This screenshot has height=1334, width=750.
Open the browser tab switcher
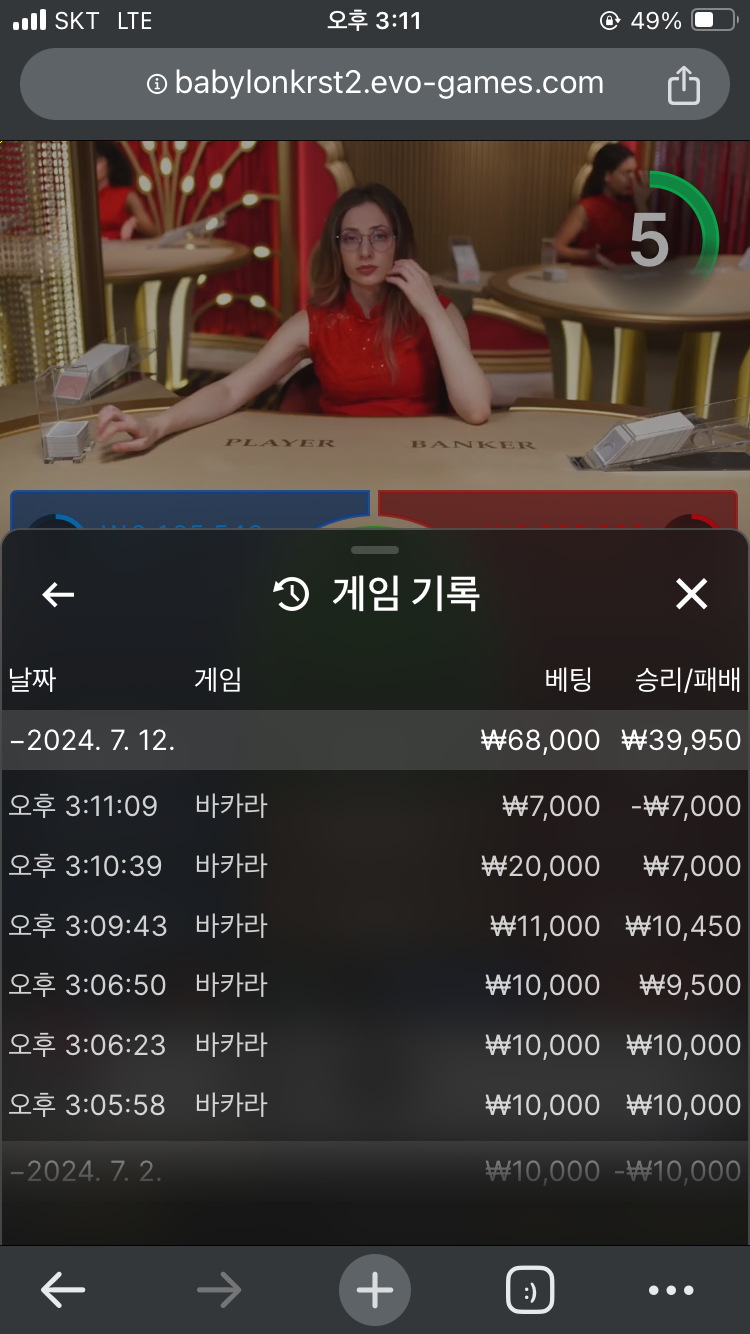[530, 1291]
